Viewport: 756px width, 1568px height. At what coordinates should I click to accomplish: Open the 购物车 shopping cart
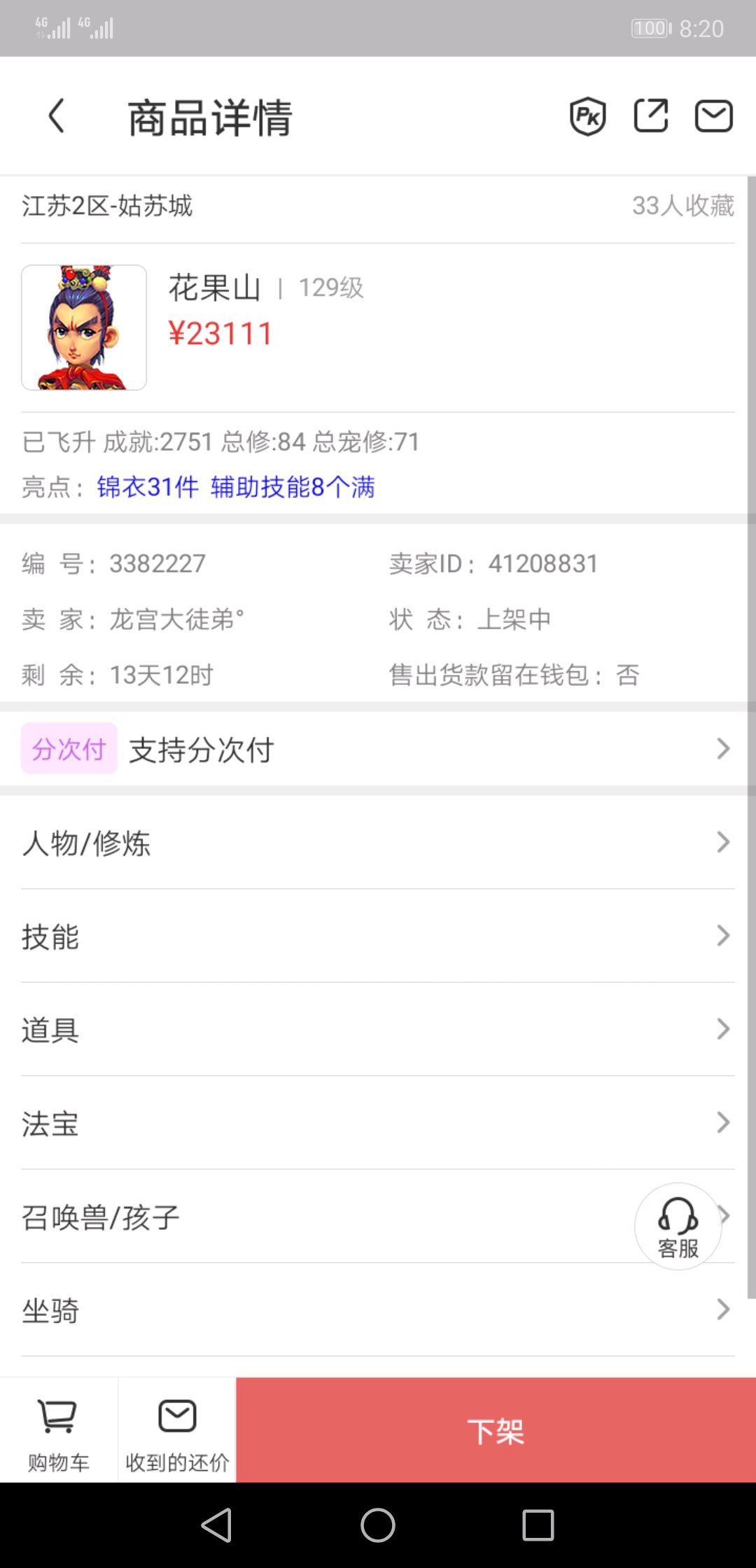(59, 1430)
